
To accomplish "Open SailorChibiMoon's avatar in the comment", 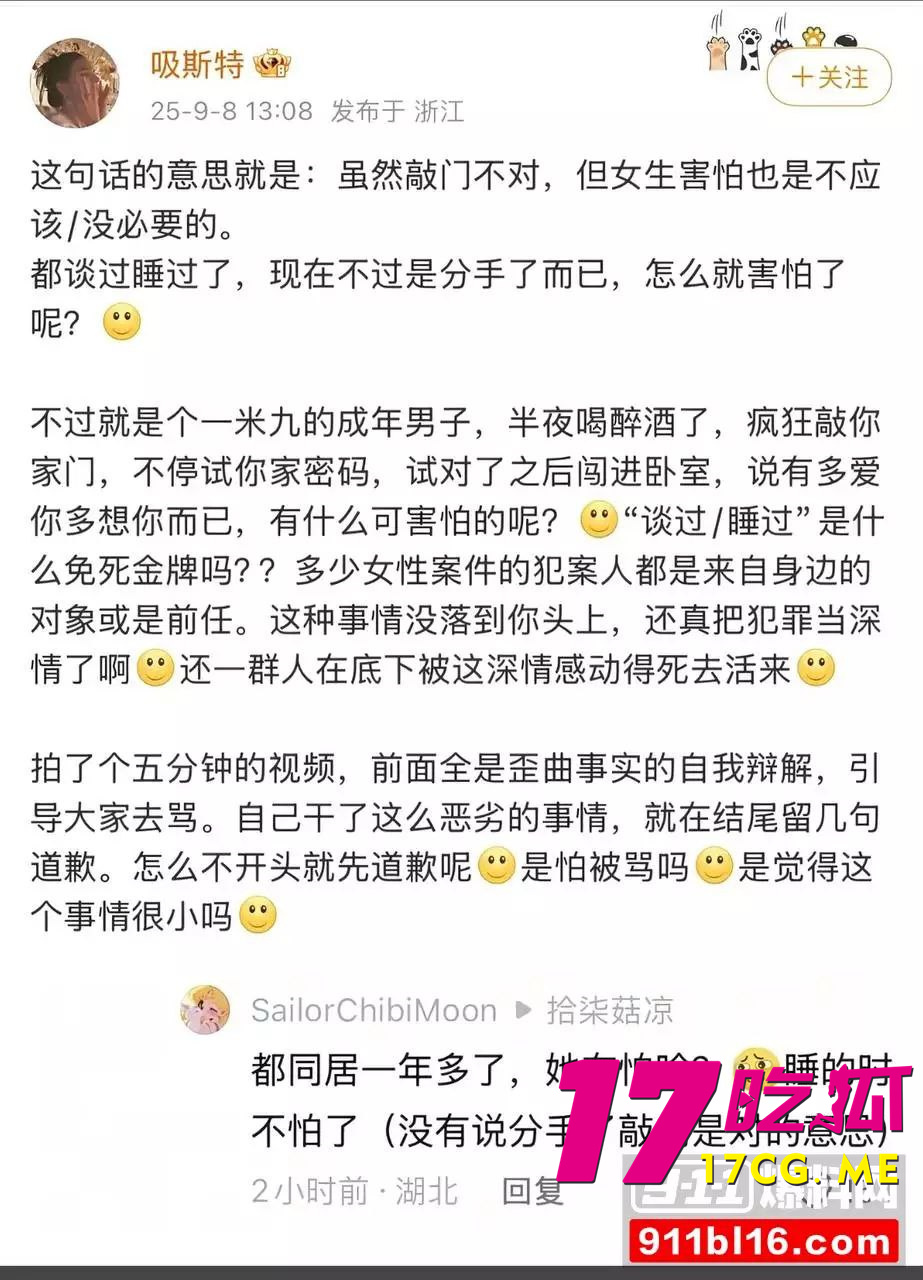I will pos(206,1009).
